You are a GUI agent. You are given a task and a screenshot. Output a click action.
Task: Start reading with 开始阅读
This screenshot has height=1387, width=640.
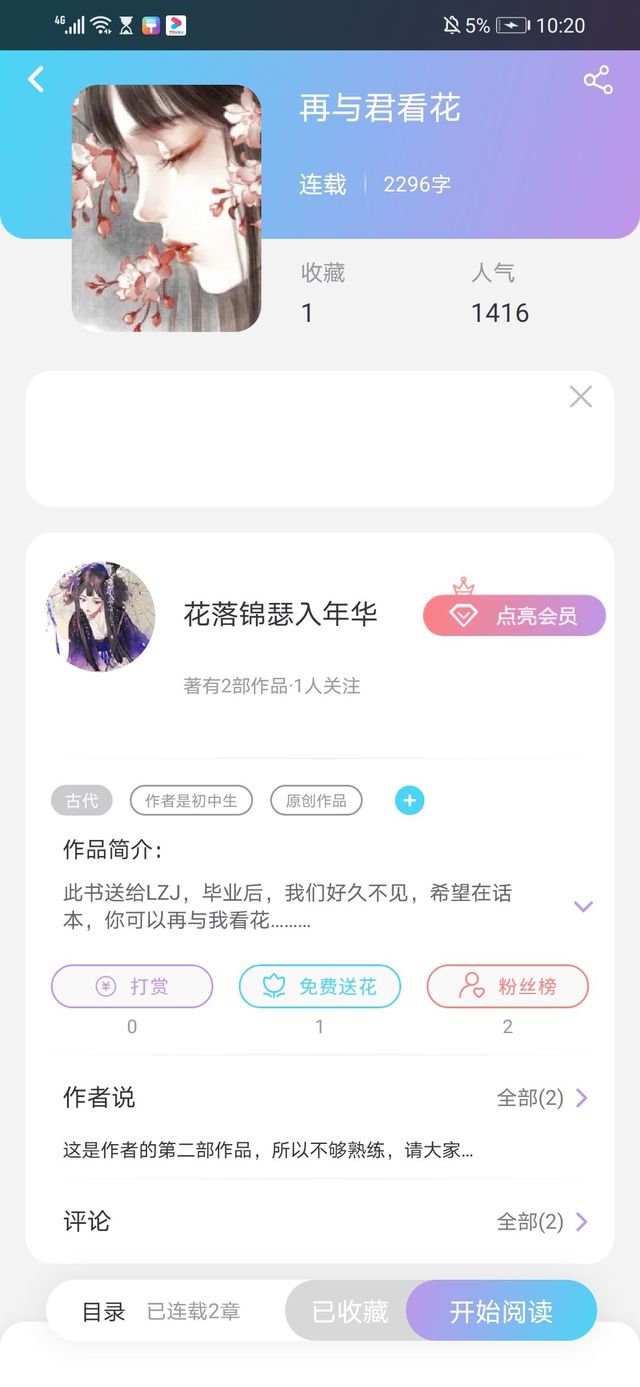click(x=501, y=1311)
